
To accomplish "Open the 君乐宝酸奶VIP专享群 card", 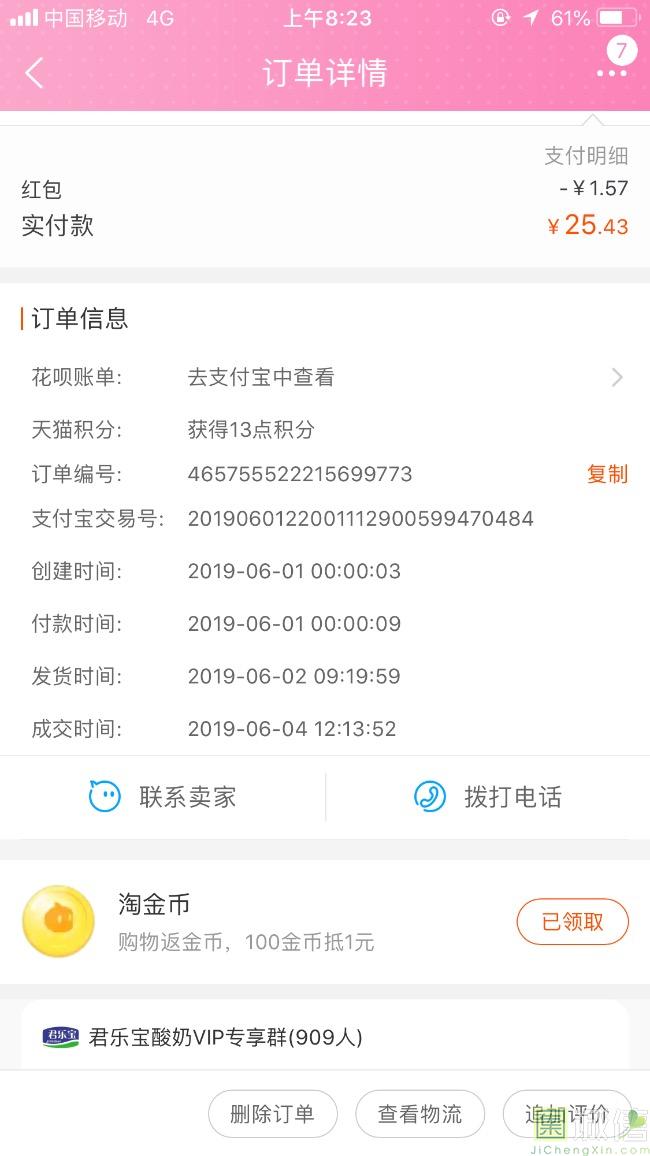I will click(x=325, y=1037).
